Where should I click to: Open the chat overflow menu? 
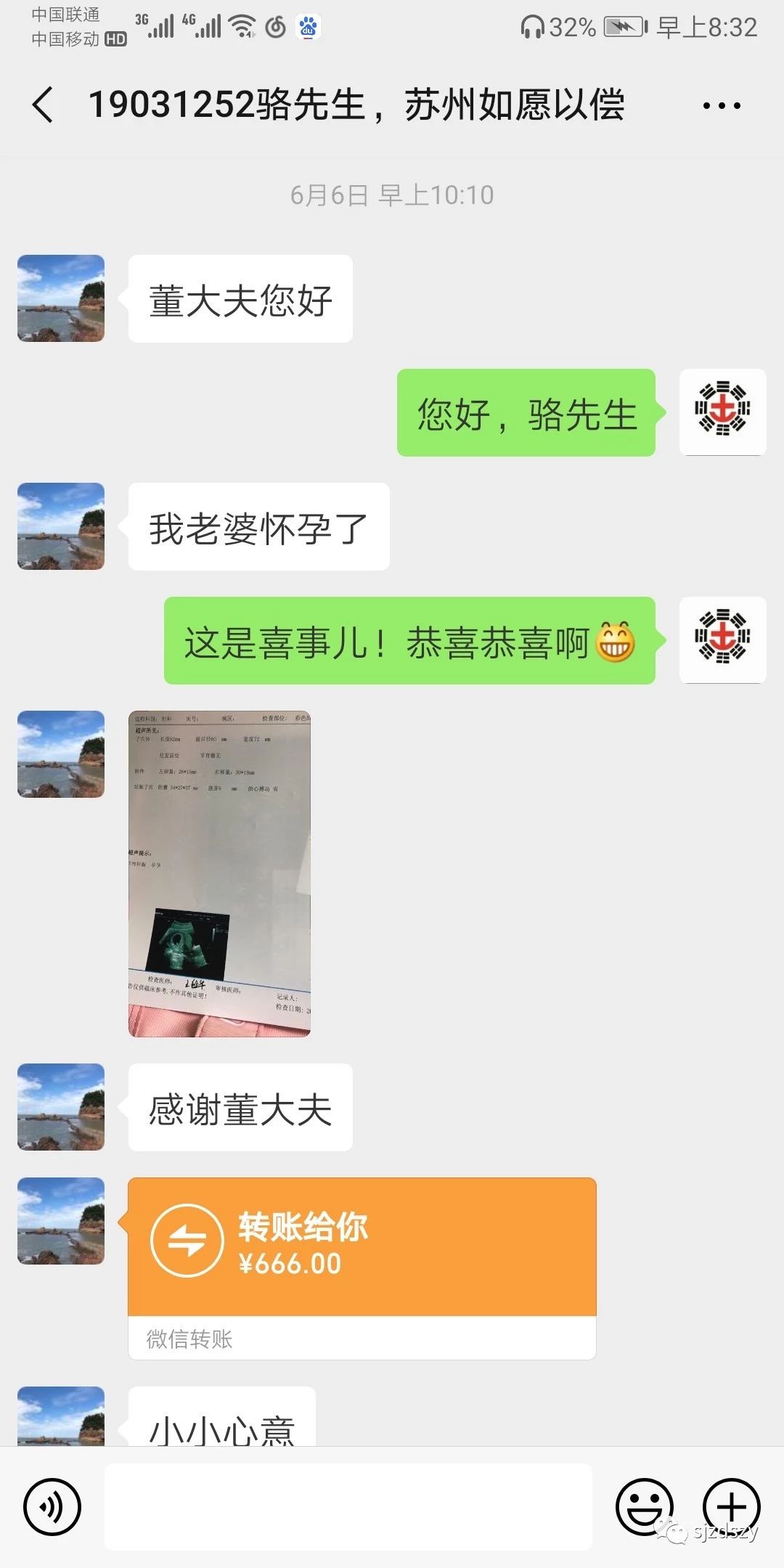[722, 106]
